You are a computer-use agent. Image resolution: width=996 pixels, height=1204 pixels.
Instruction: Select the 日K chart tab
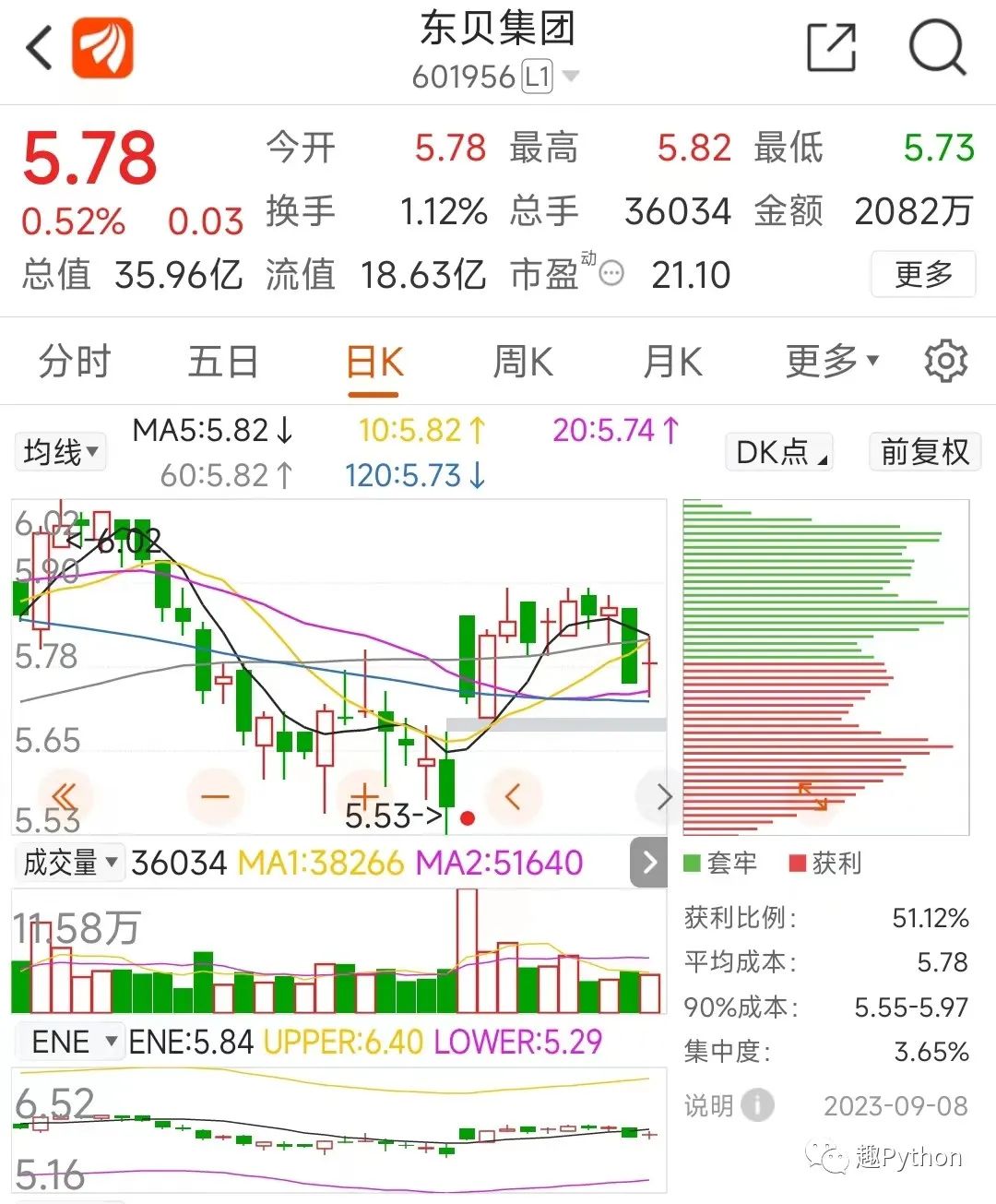374,362
